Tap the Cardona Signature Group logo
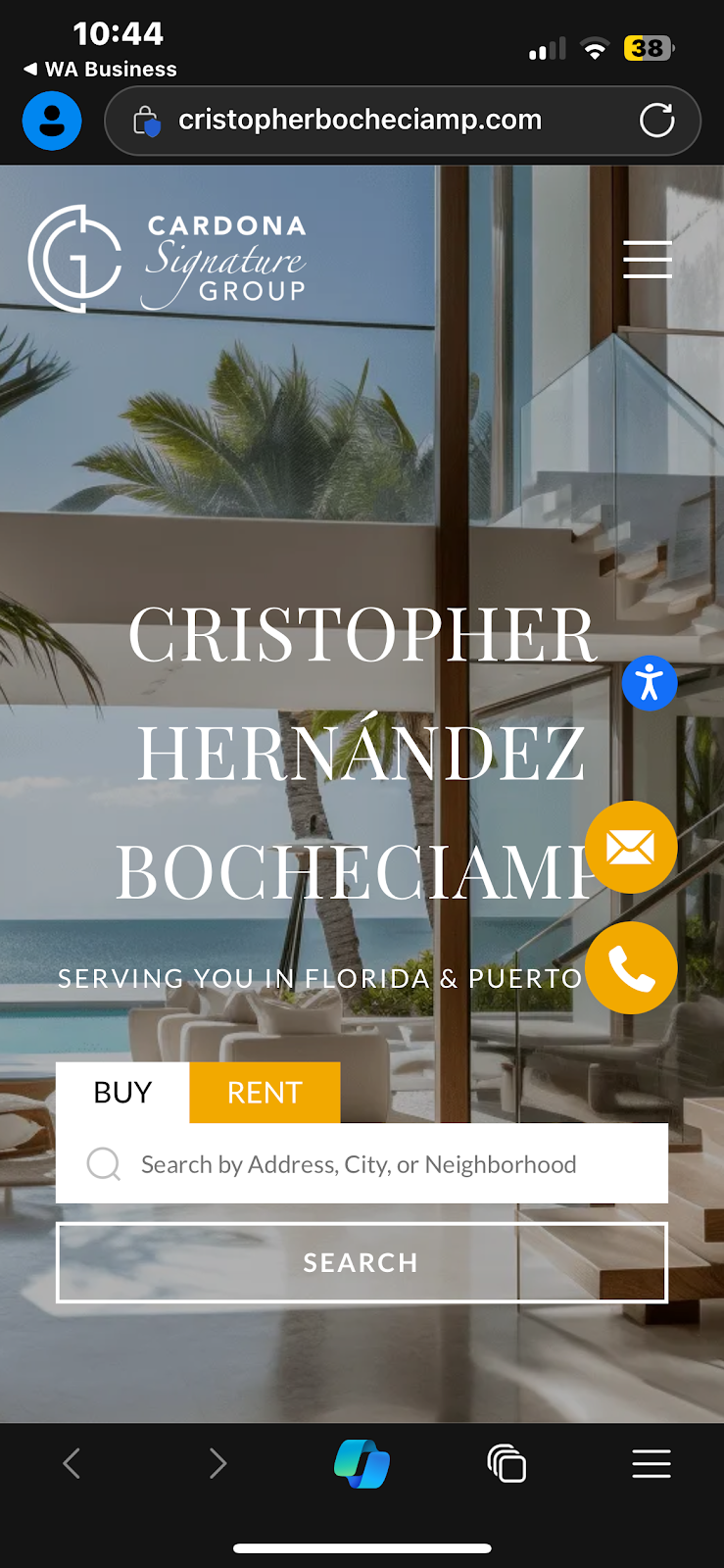 168,259
